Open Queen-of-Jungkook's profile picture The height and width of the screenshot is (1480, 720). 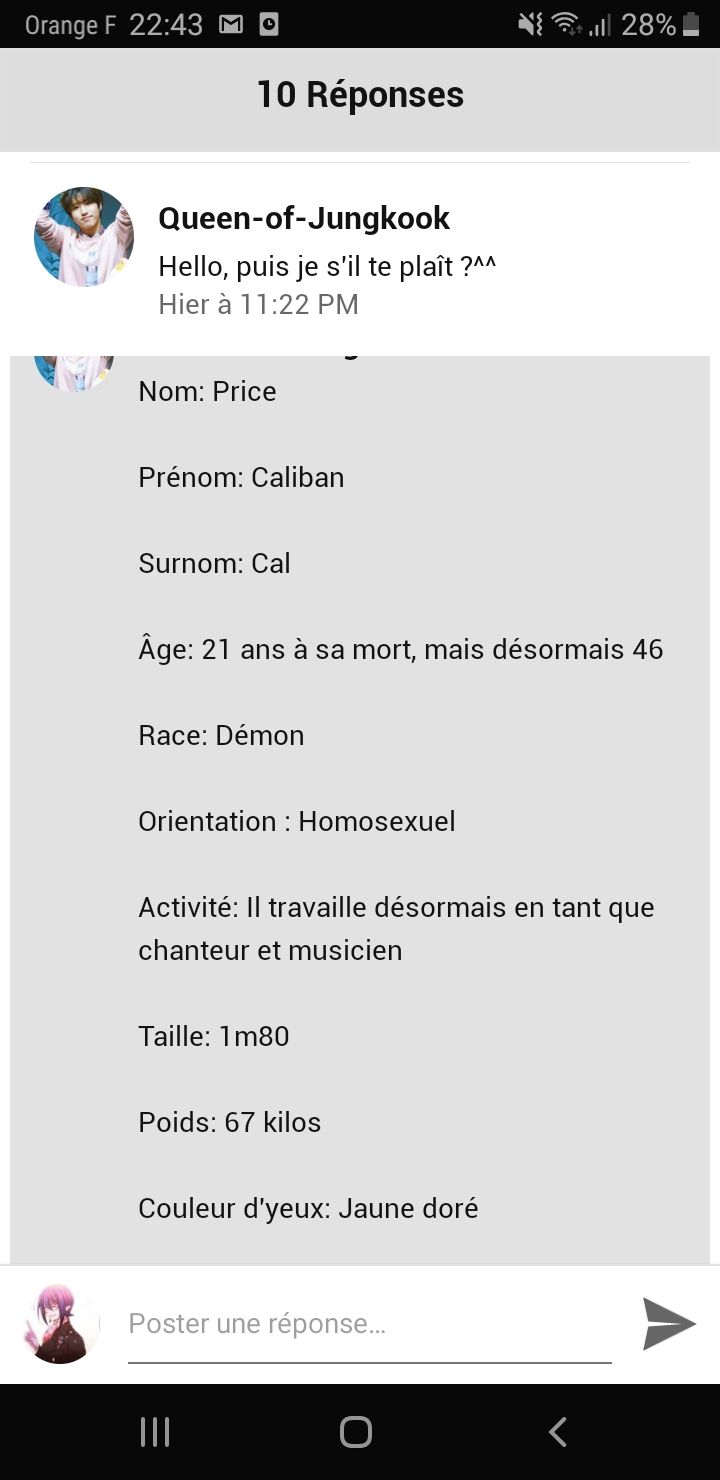pyautogui.click(x=84, y=237)
